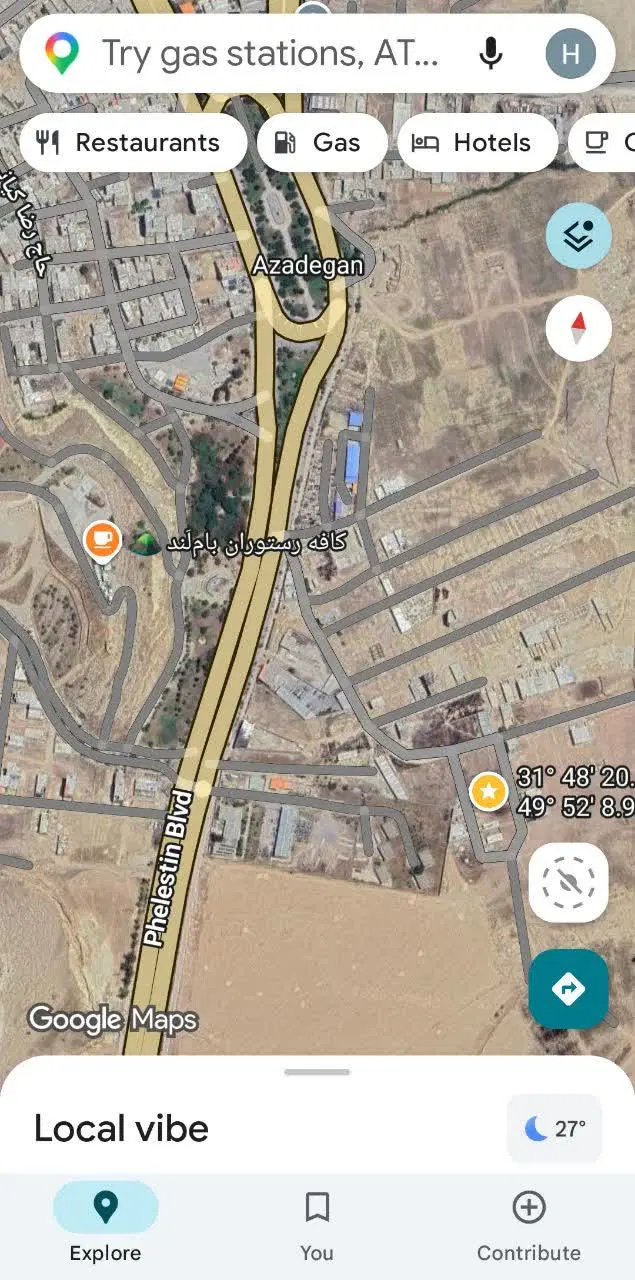Select the Gas chip
Screen dimensions: 635x1280
pyautogui.click(x=322, y=142)
